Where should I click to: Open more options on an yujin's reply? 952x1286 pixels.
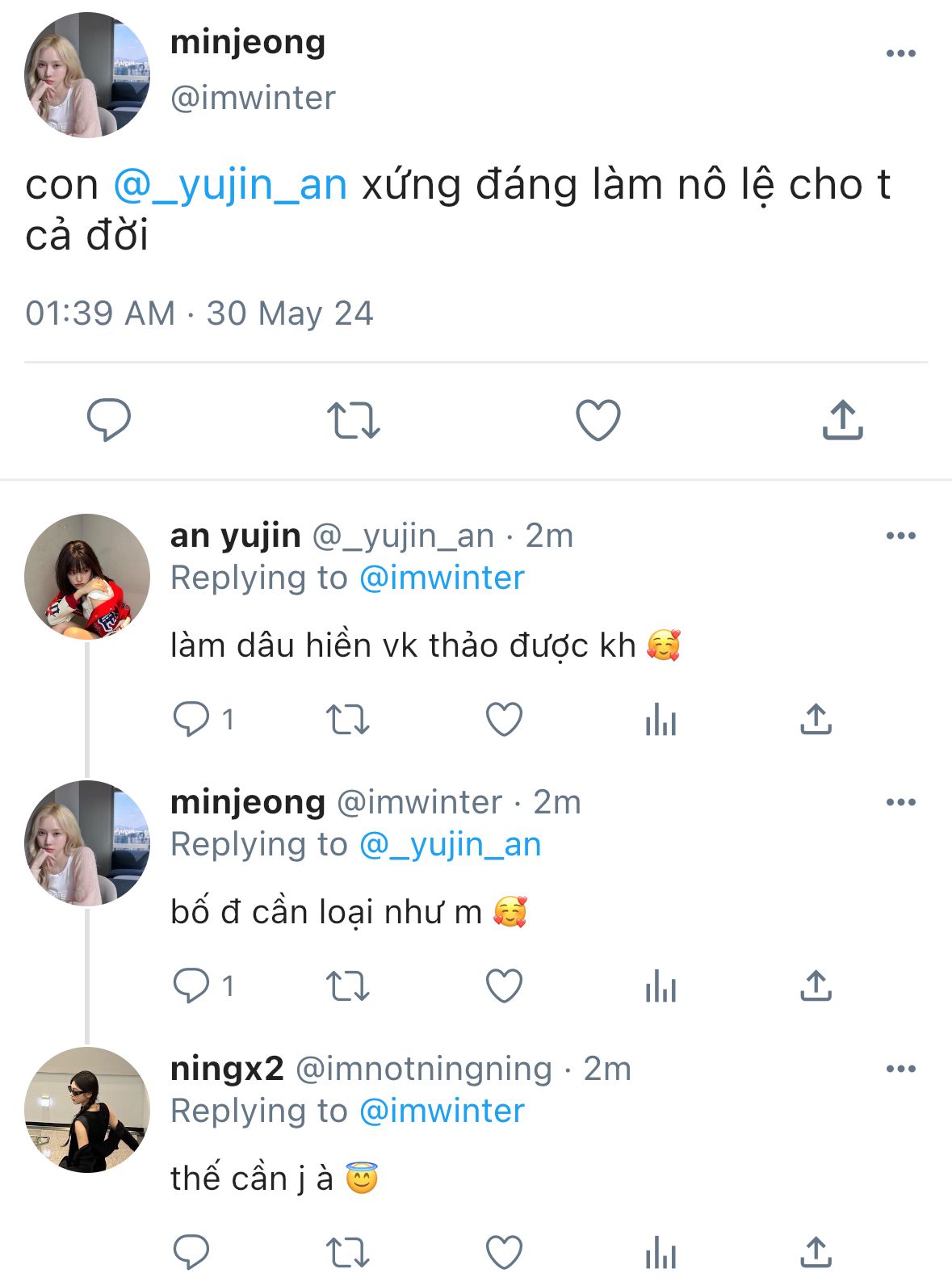coord(900,536)
